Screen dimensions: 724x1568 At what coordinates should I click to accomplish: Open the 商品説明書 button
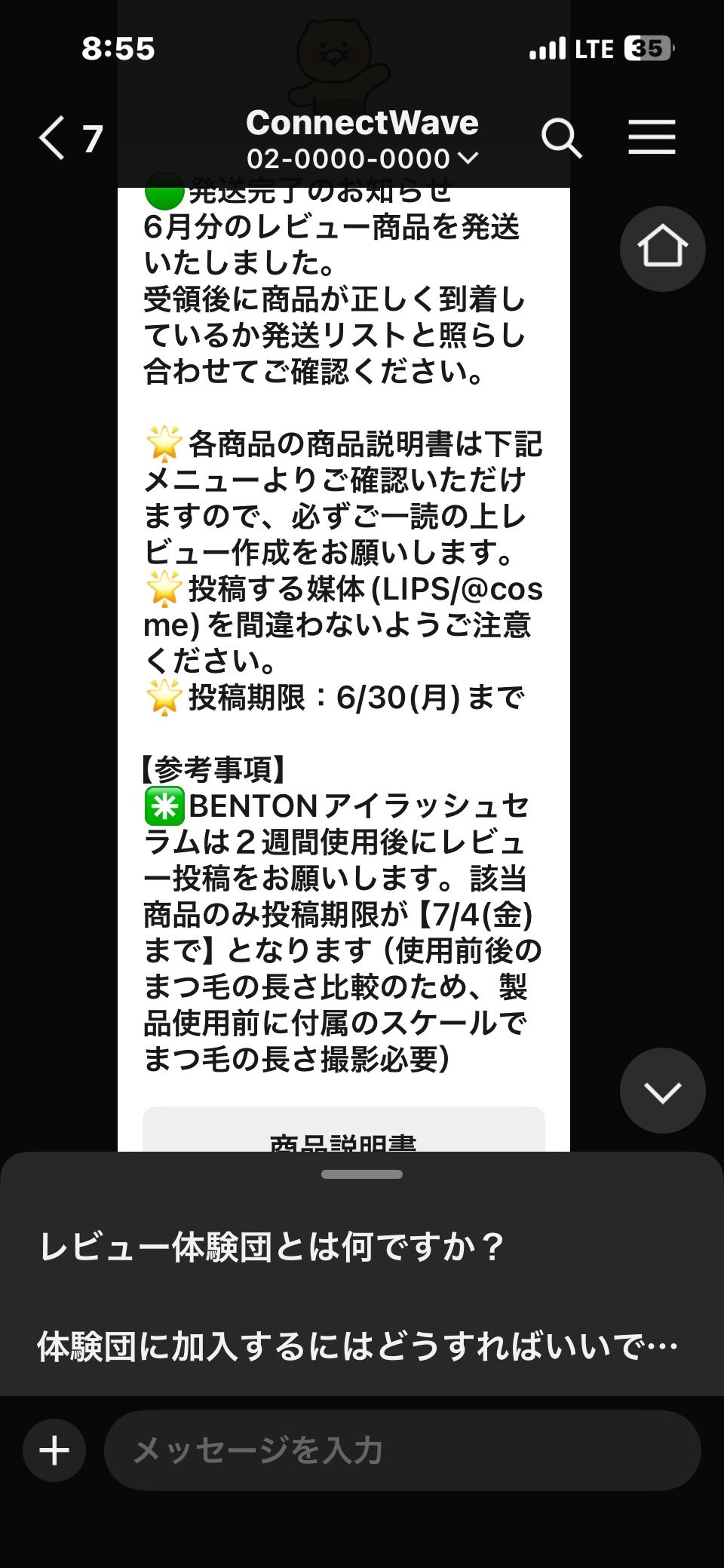[x=343, y=1134]
